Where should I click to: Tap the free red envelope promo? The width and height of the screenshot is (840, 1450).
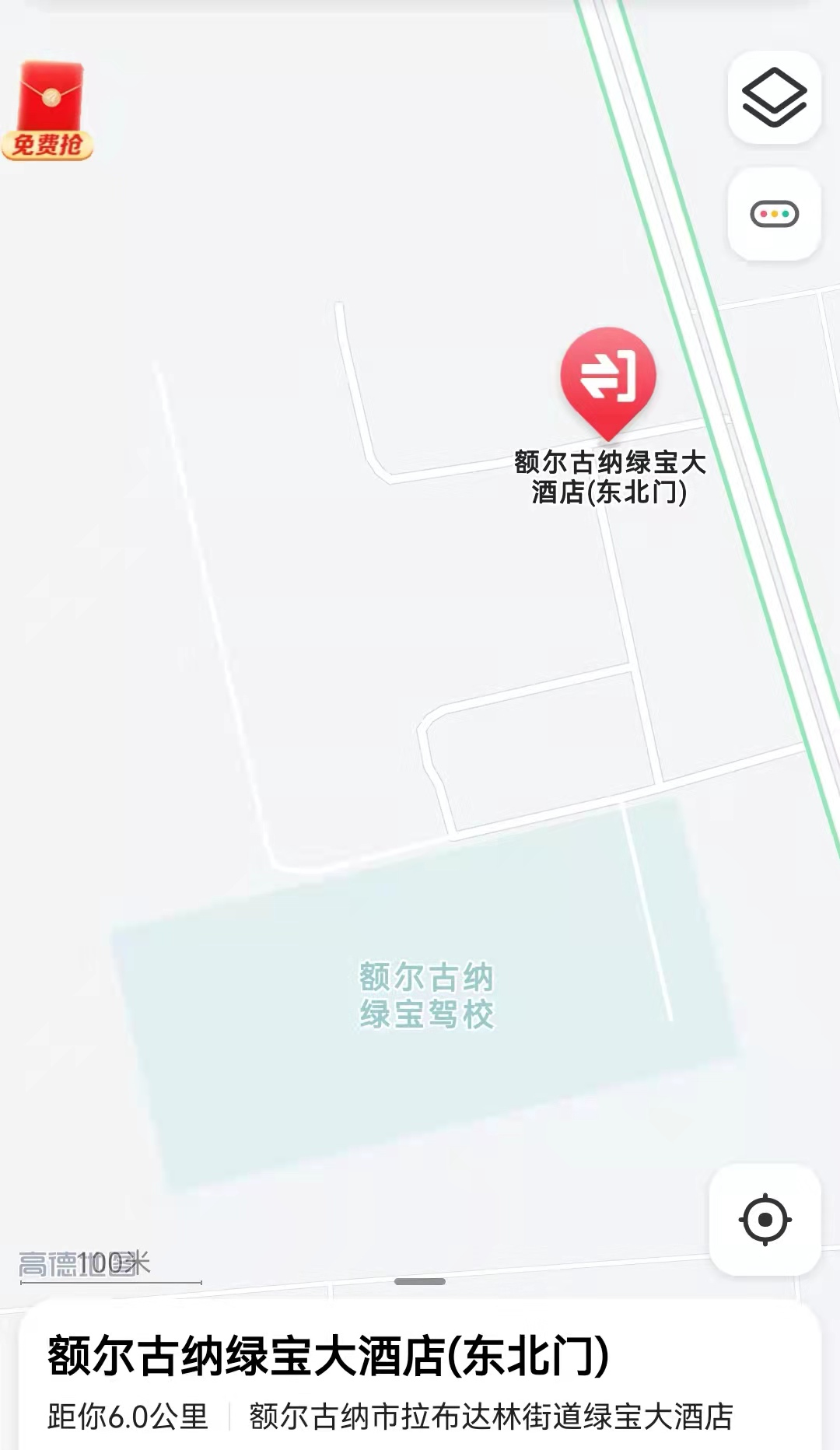point(48,111)
